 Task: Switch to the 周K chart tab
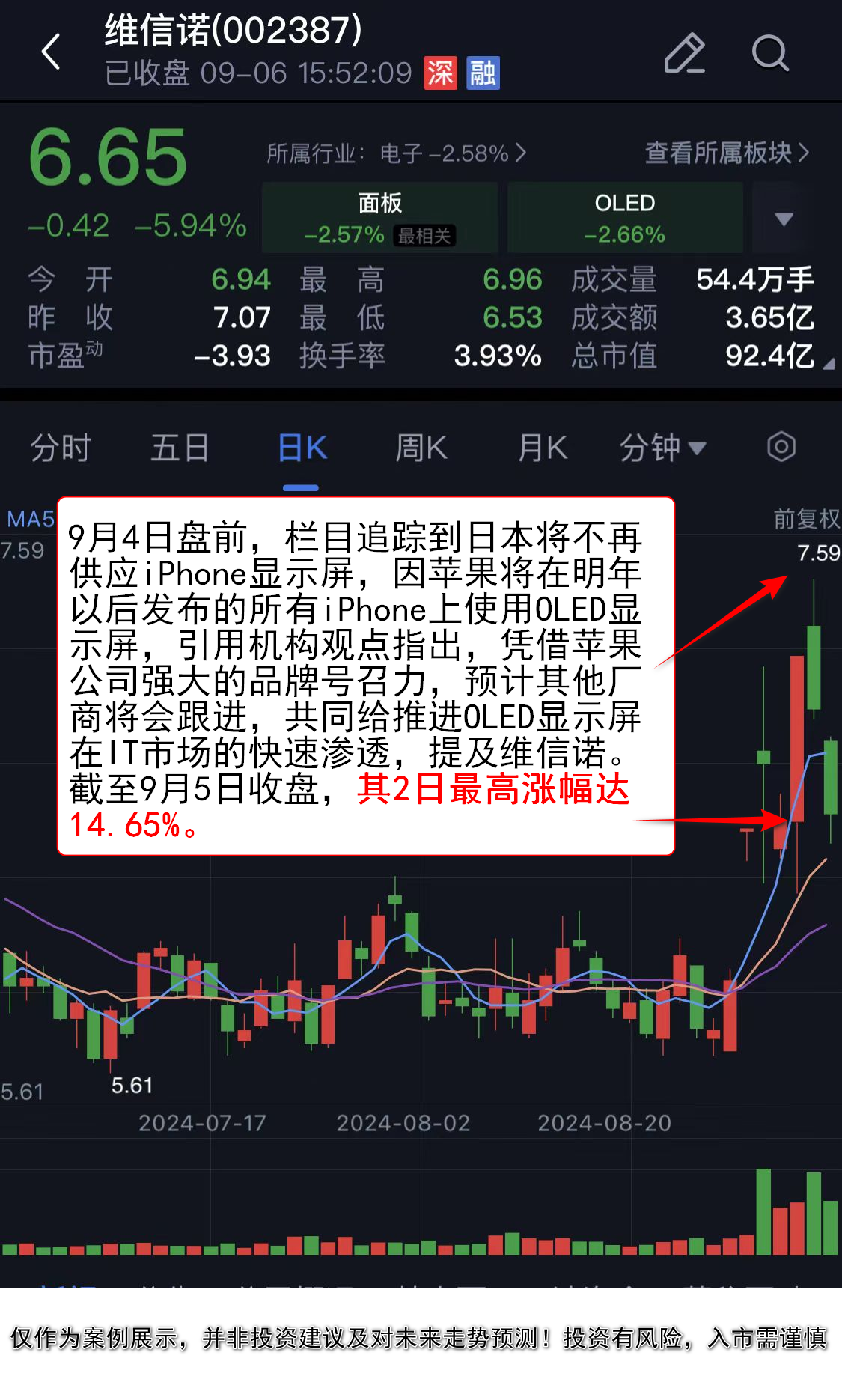pos(421,448)
